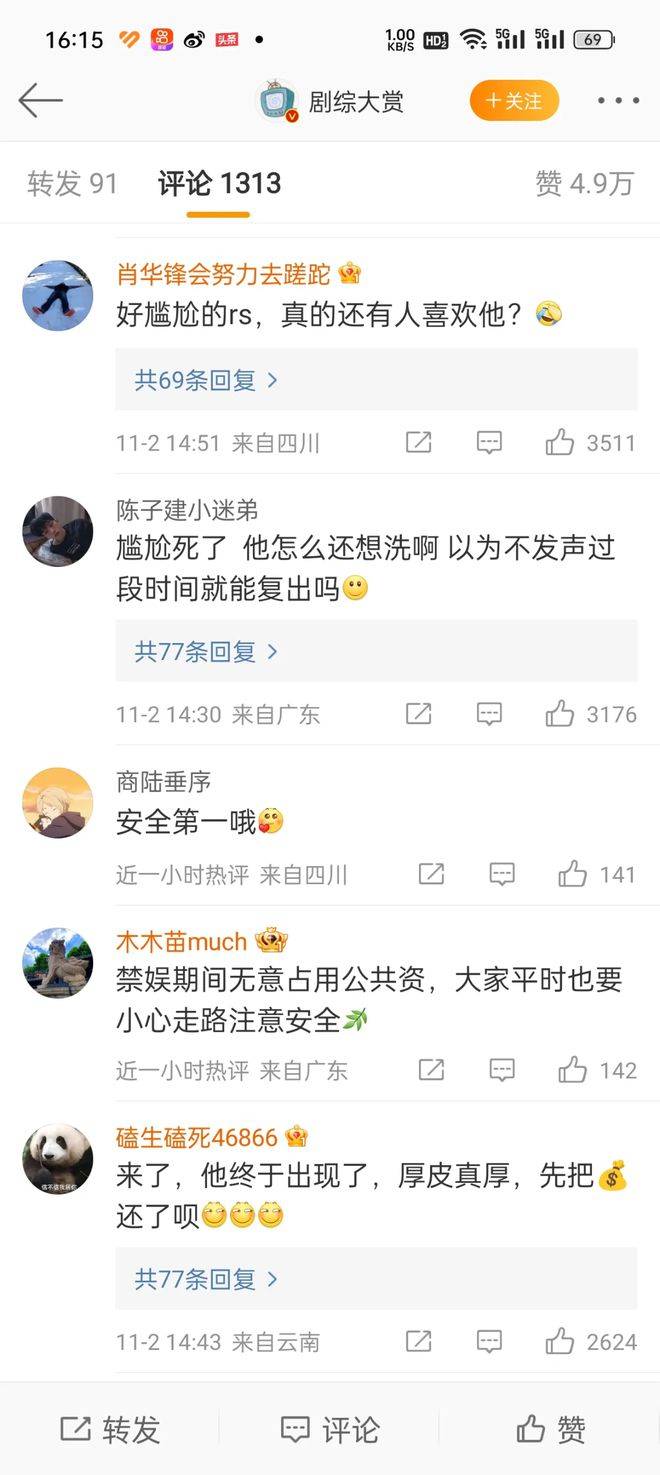
Task: Like 陈子建小迷弟's comment with 3176 likes
Action: [590, 714]
